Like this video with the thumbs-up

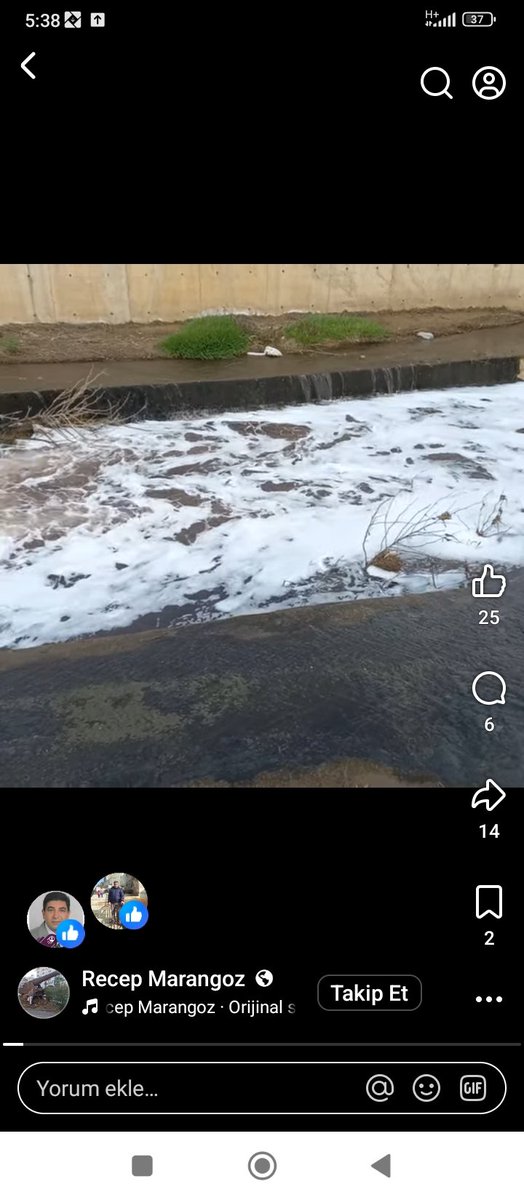tap(488, 581)
